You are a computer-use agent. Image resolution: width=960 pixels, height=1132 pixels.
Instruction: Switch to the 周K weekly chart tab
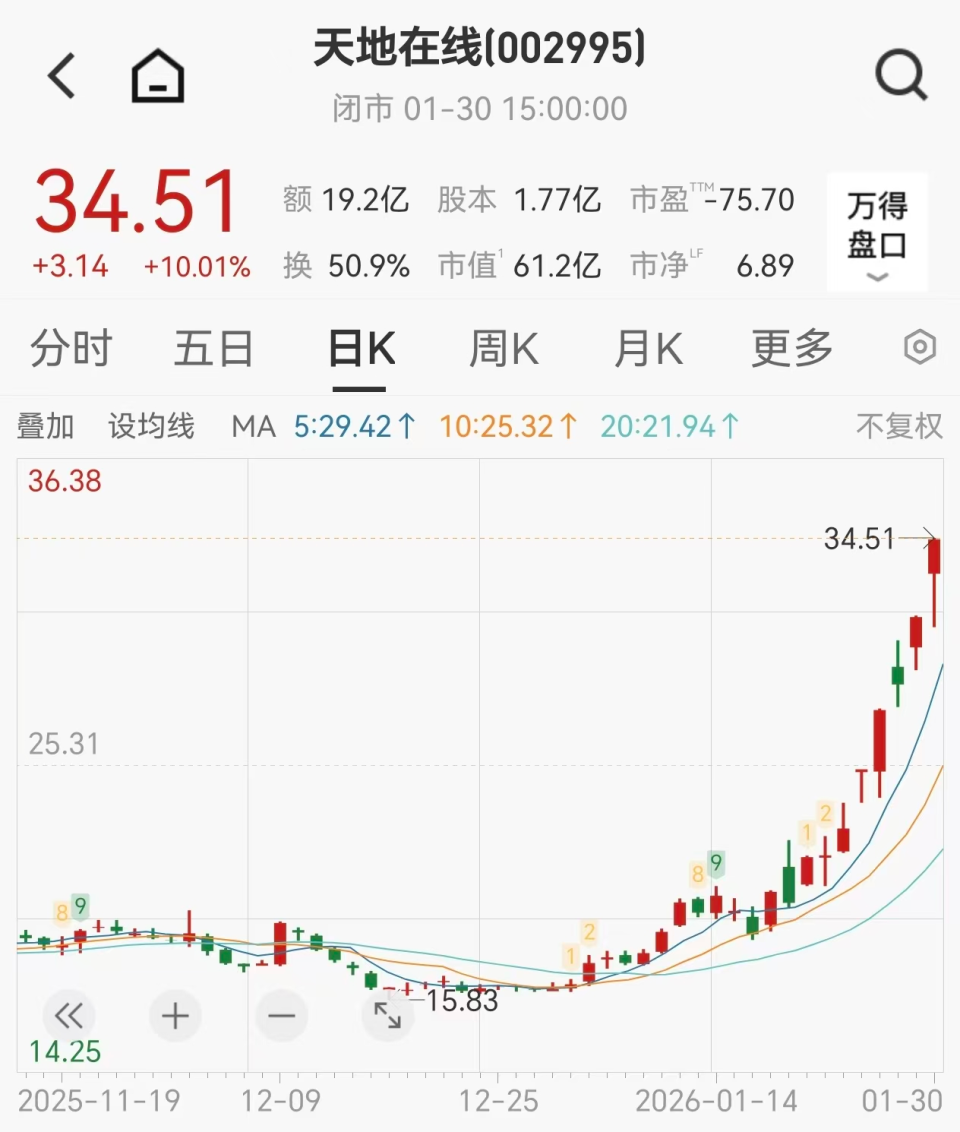502,348
